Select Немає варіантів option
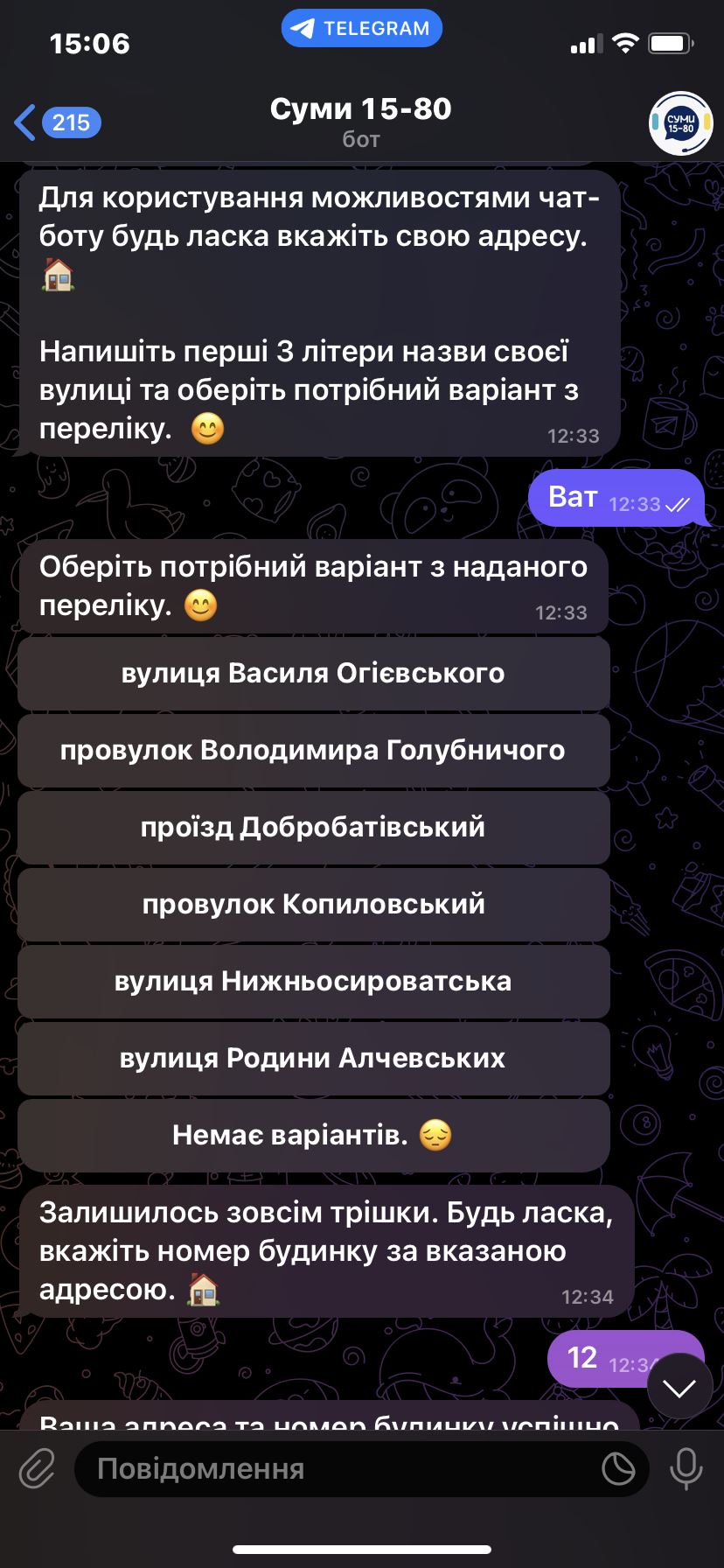Viewport: 724px width, 1568px height. 313,1135
